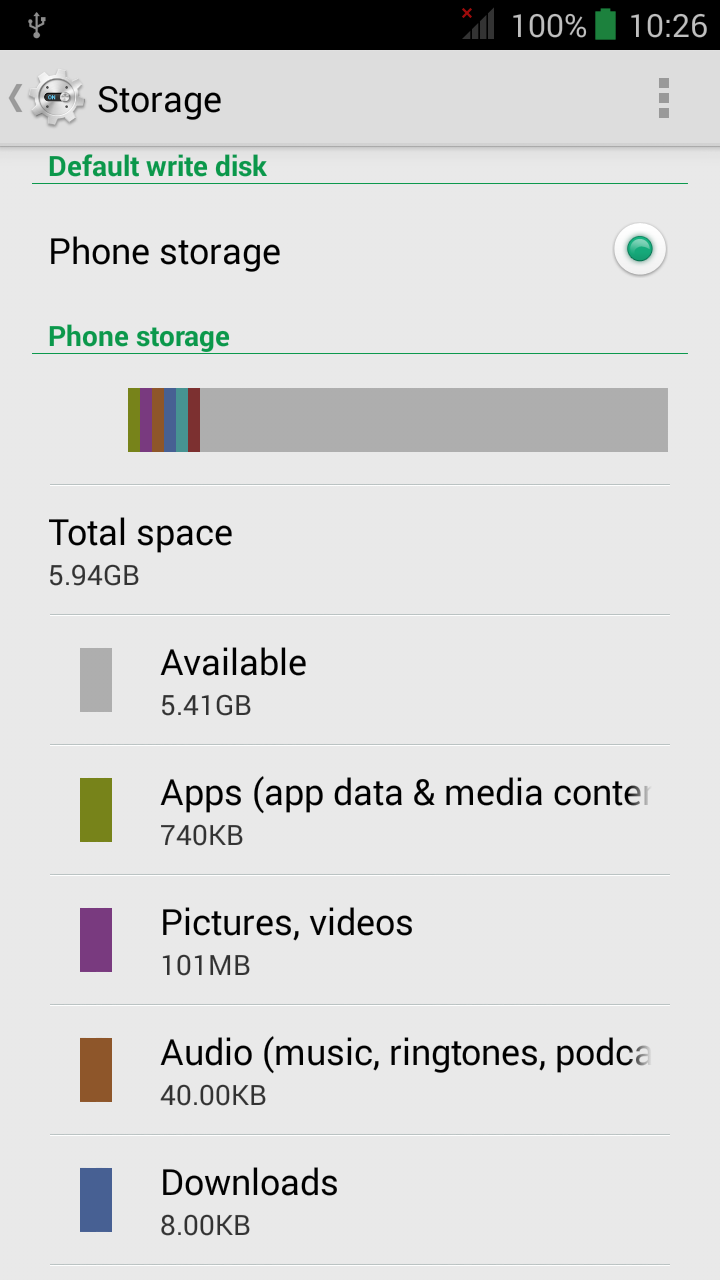Click the USB connection icon in status bar
This screenshot has width=720, height=1280.
click(x=36, y=24)
